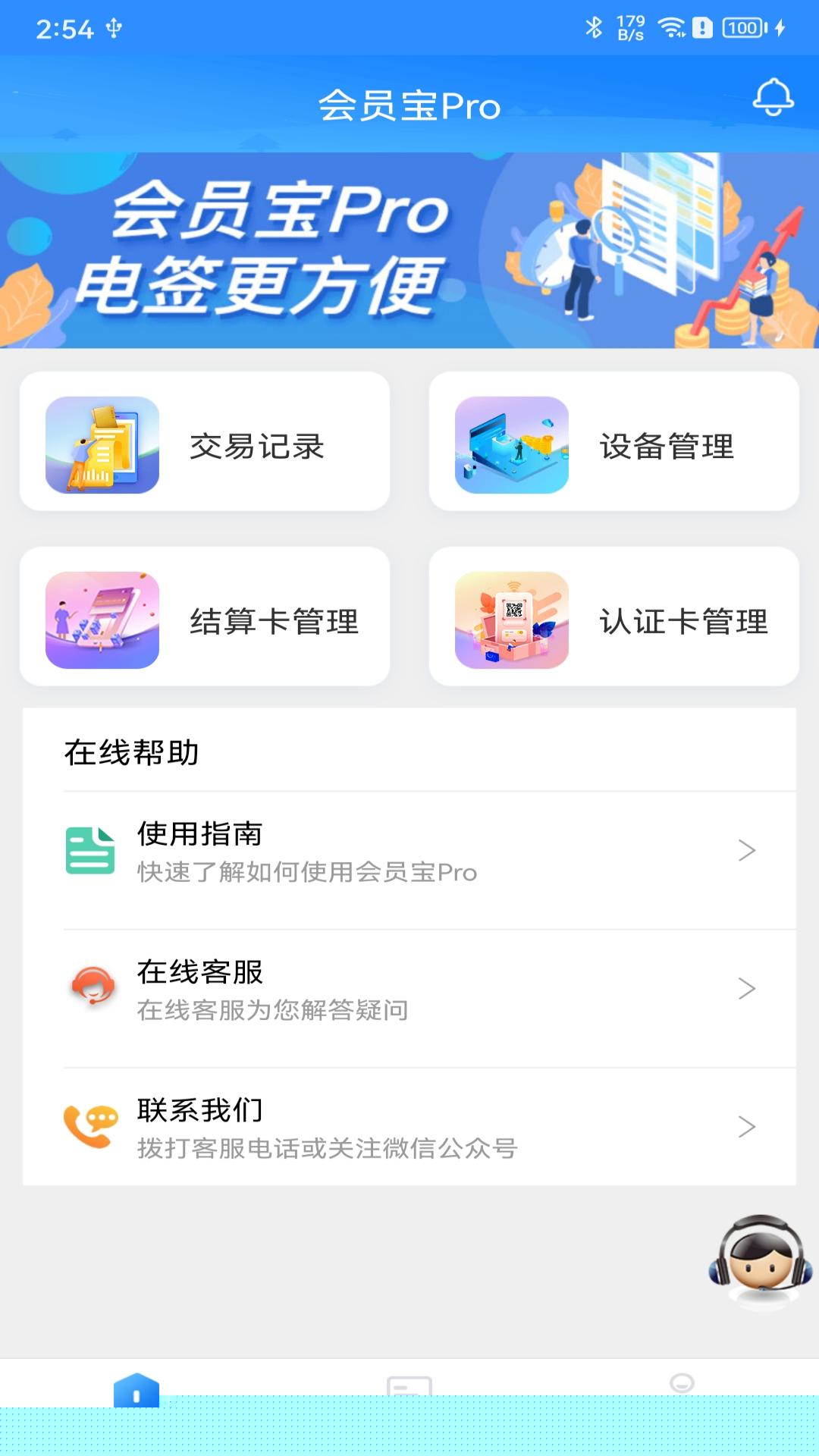Open the 使用指南 usage guide

tap(409, 852)
